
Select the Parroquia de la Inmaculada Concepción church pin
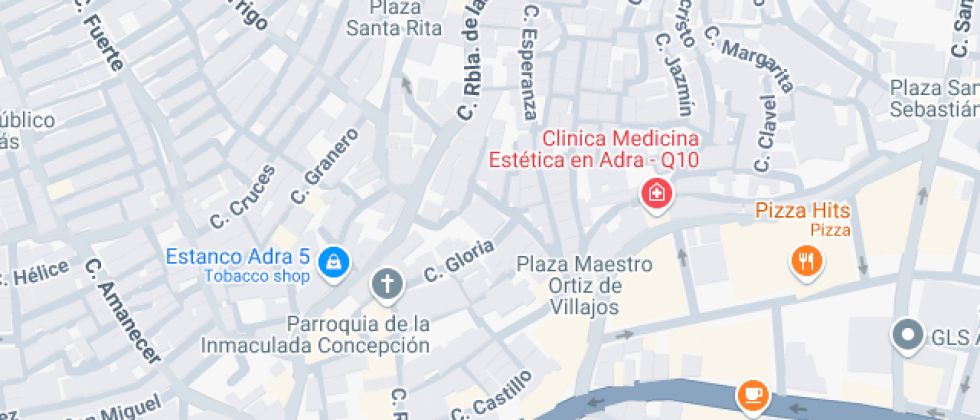tap(387, 284)
